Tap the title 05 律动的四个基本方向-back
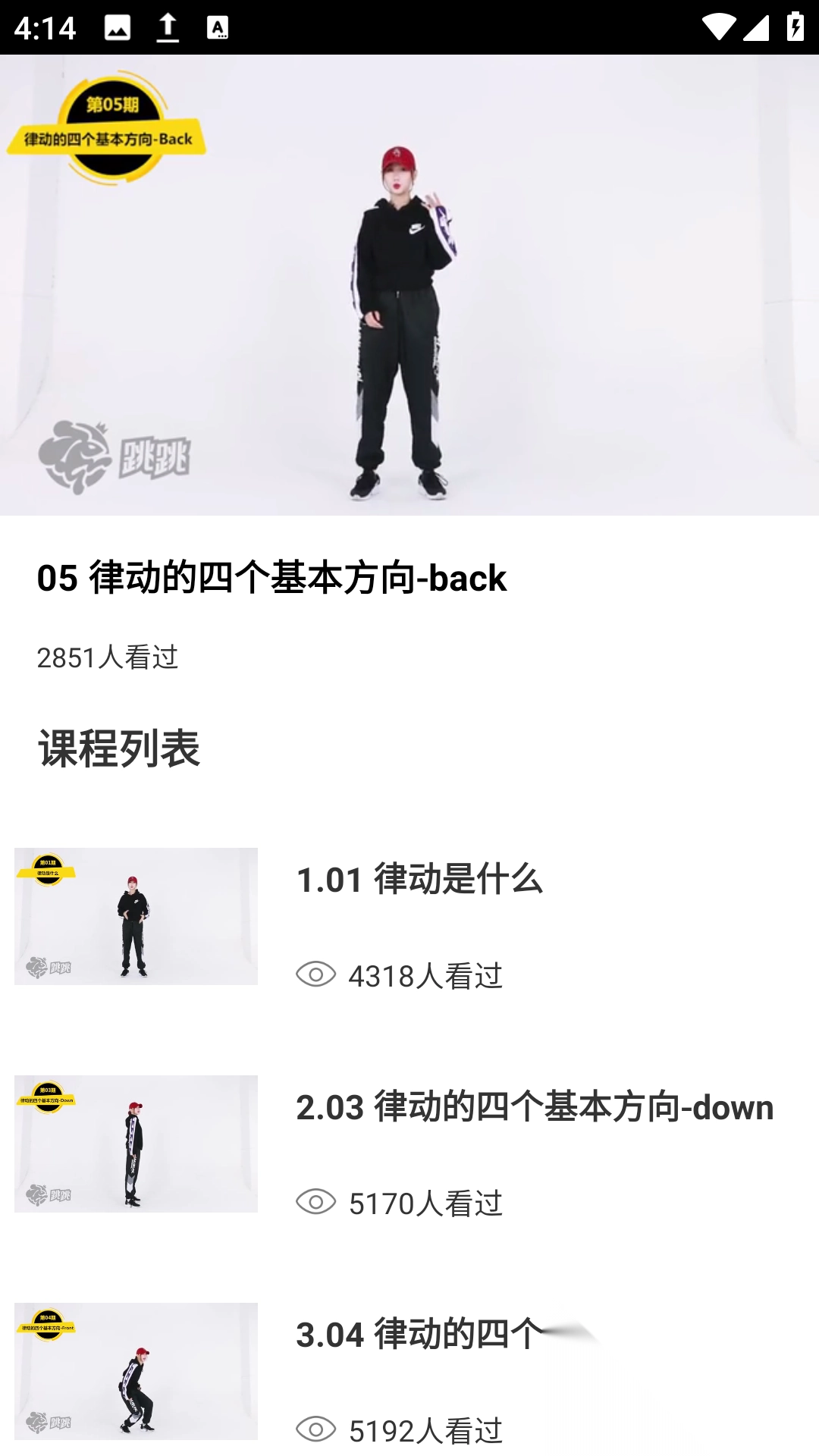 (x=271, y=578)
